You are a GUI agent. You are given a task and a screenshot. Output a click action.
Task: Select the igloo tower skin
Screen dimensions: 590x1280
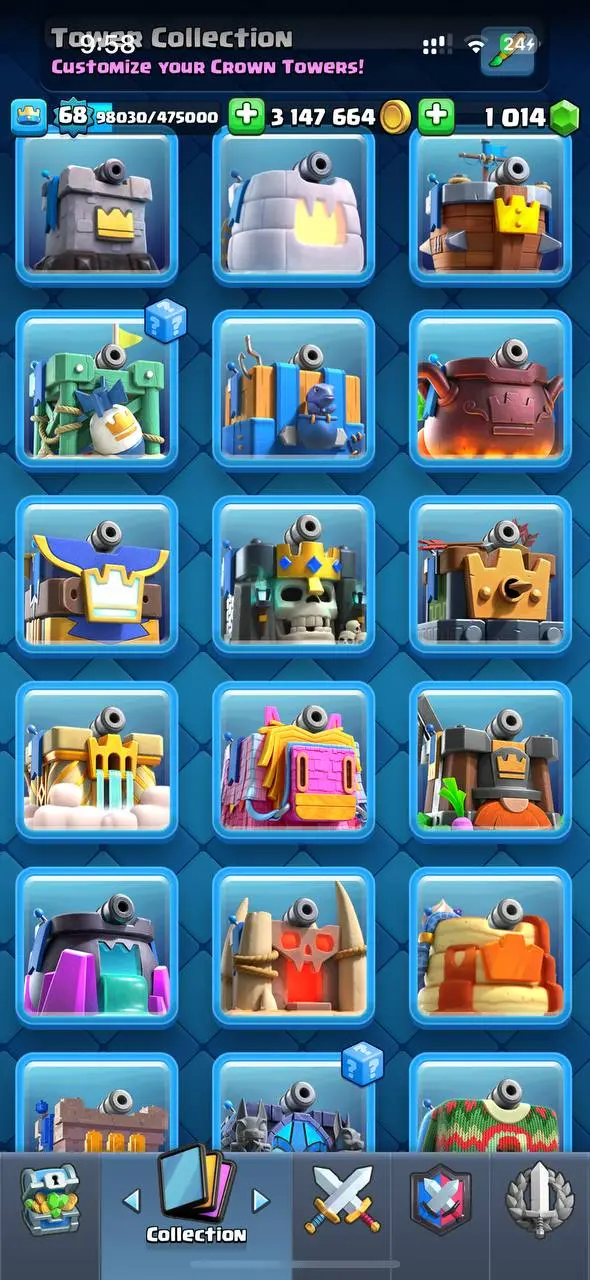tap(293, 207)
